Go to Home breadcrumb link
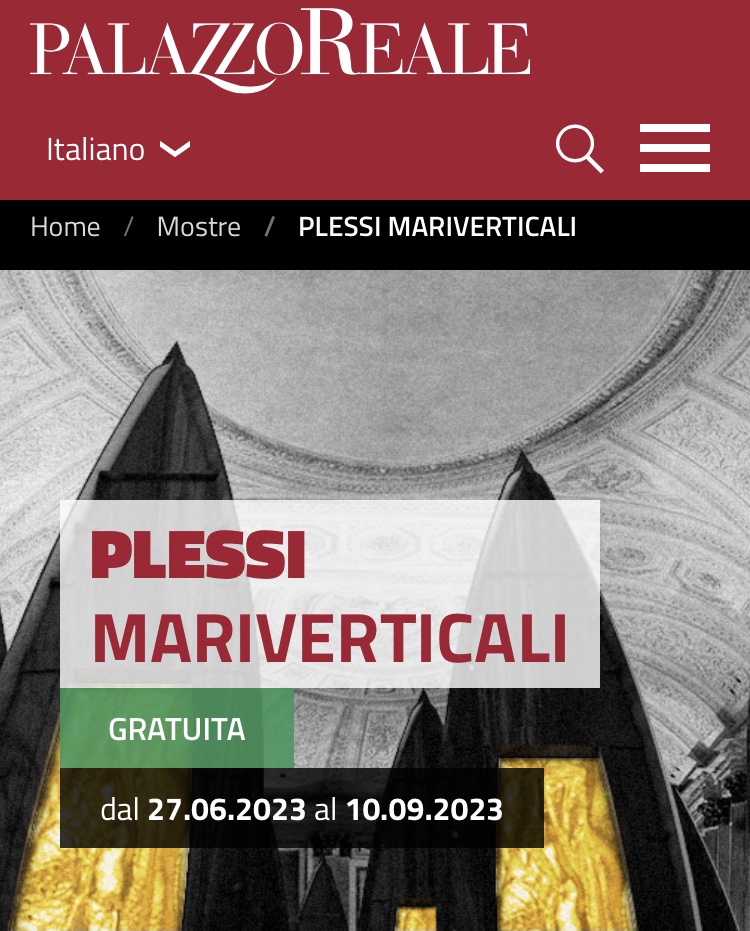The image size is (750, 931). pos(65,227)
